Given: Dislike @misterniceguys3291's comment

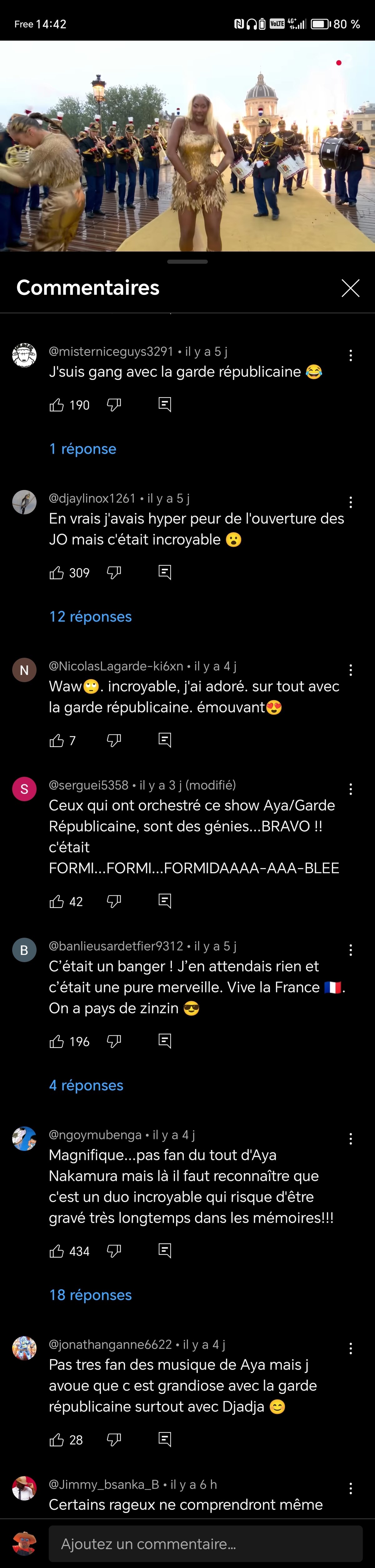Looking at the screenshot, I should [x=114, y=405].
